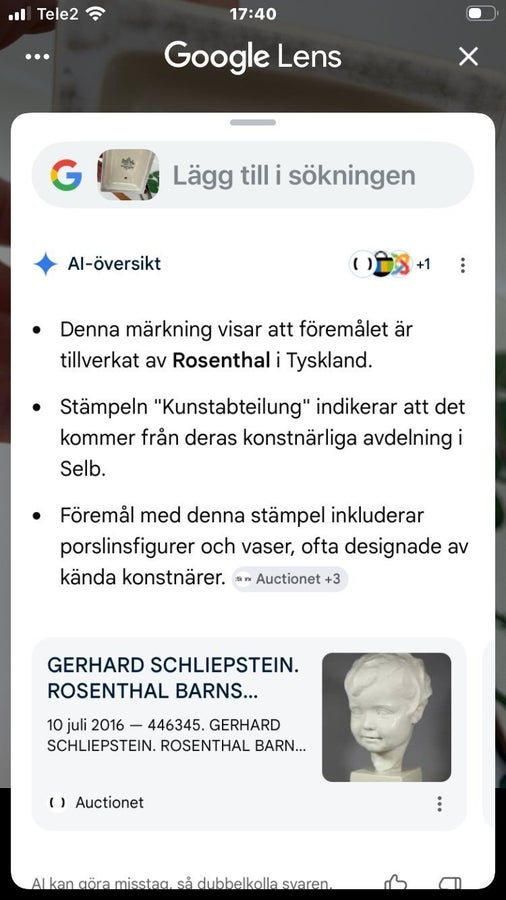This screenshot has width=506, height=900.
Task: Give the AI overview a thumbs up
Action: 395,883
